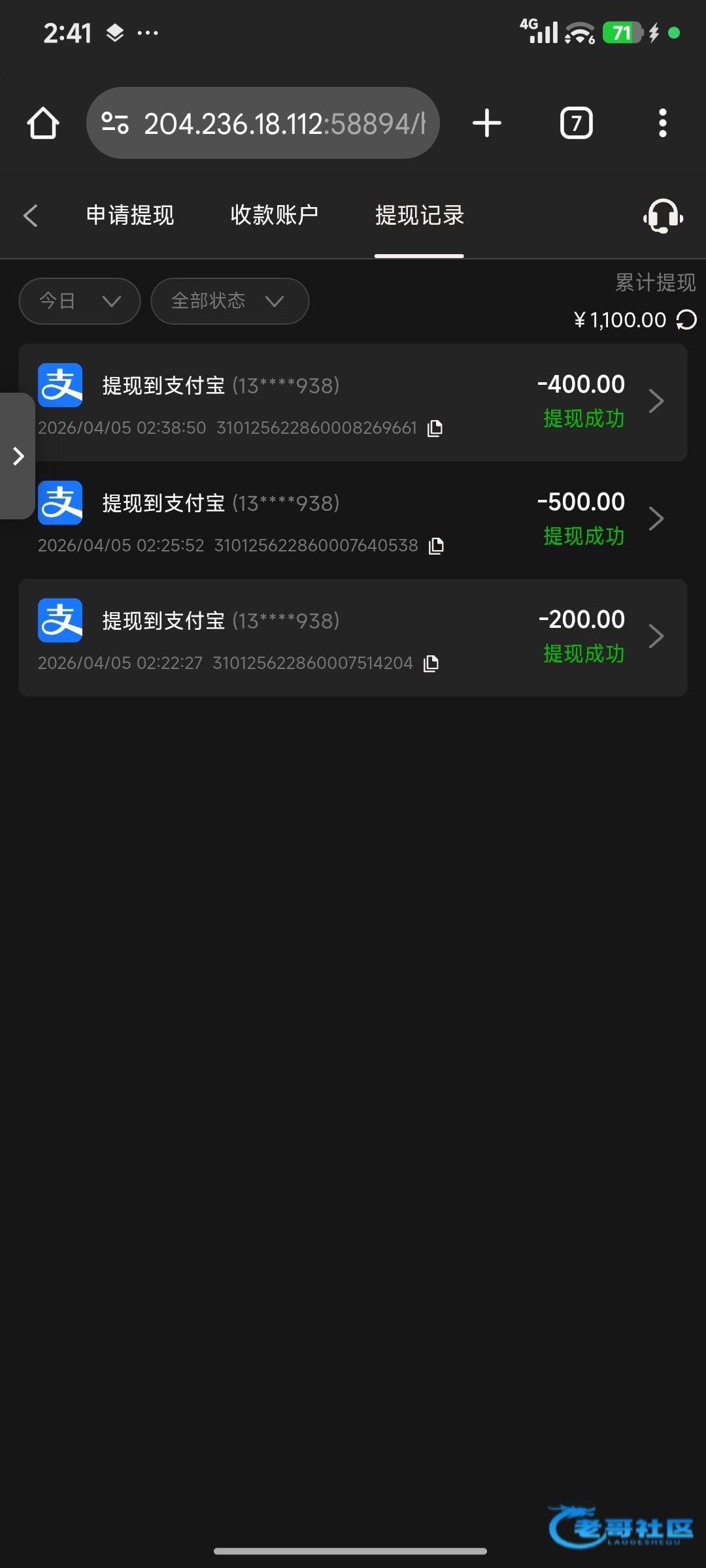This screenshot has width=706, height=1568.
Task: Open the tab switcher showing 7 tabs
Action: pos(577,123)
